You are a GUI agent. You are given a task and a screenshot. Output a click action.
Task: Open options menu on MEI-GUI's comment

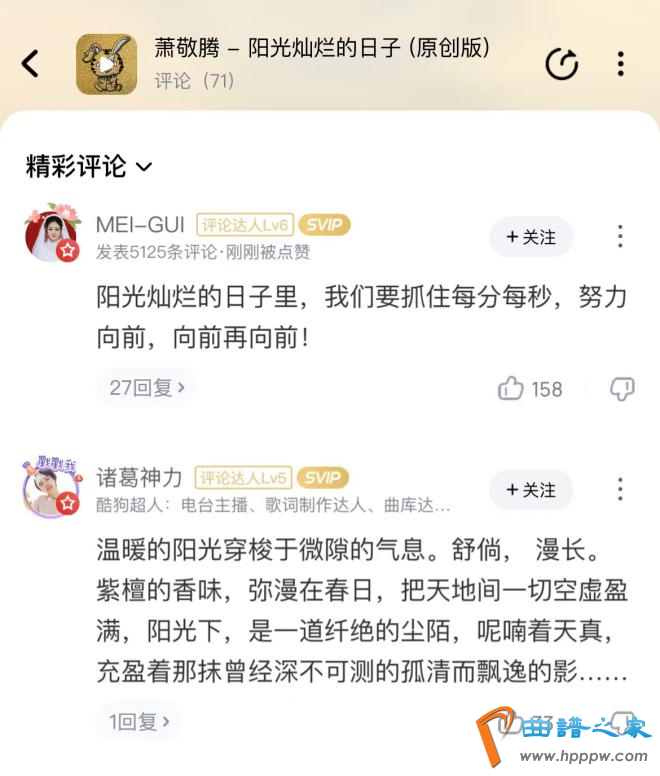[x=620, y=237]
